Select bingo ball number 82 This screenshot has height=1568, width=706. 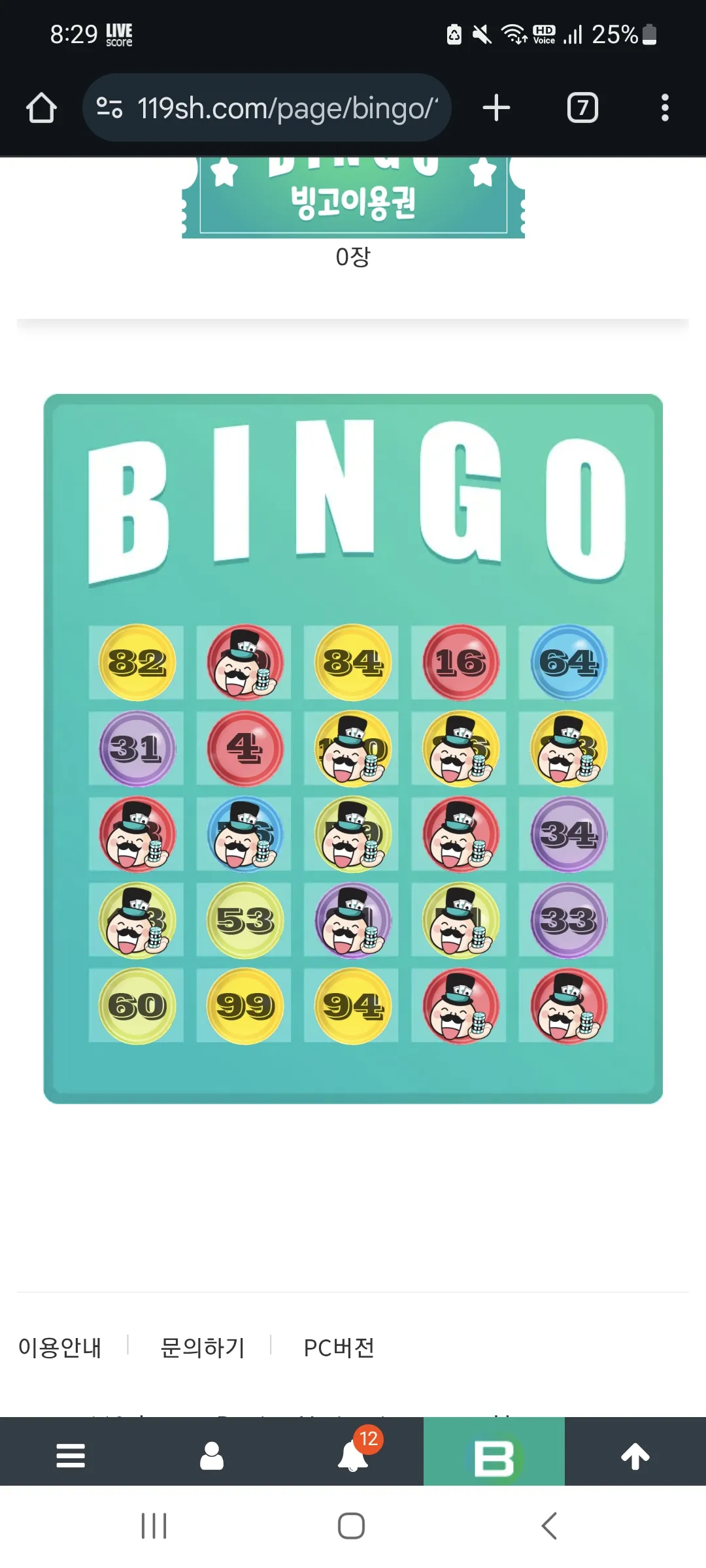[137, 662]
